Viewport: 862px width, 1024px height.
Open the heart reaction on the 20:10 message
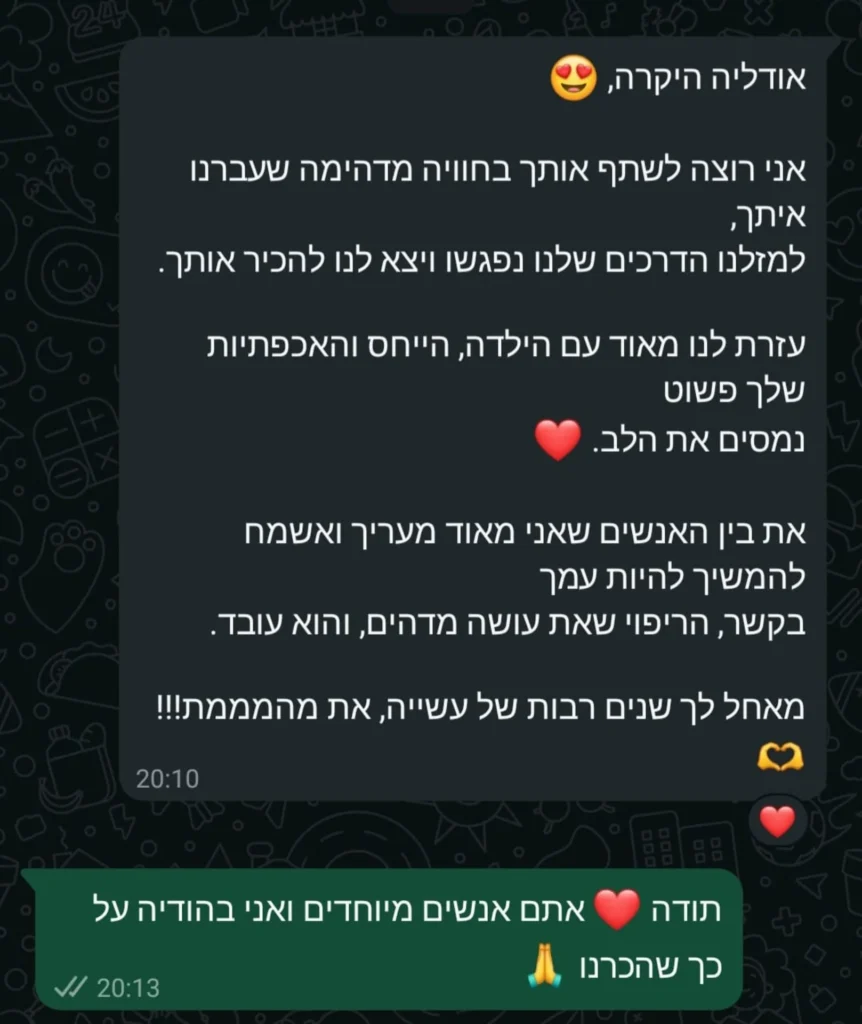777,821
